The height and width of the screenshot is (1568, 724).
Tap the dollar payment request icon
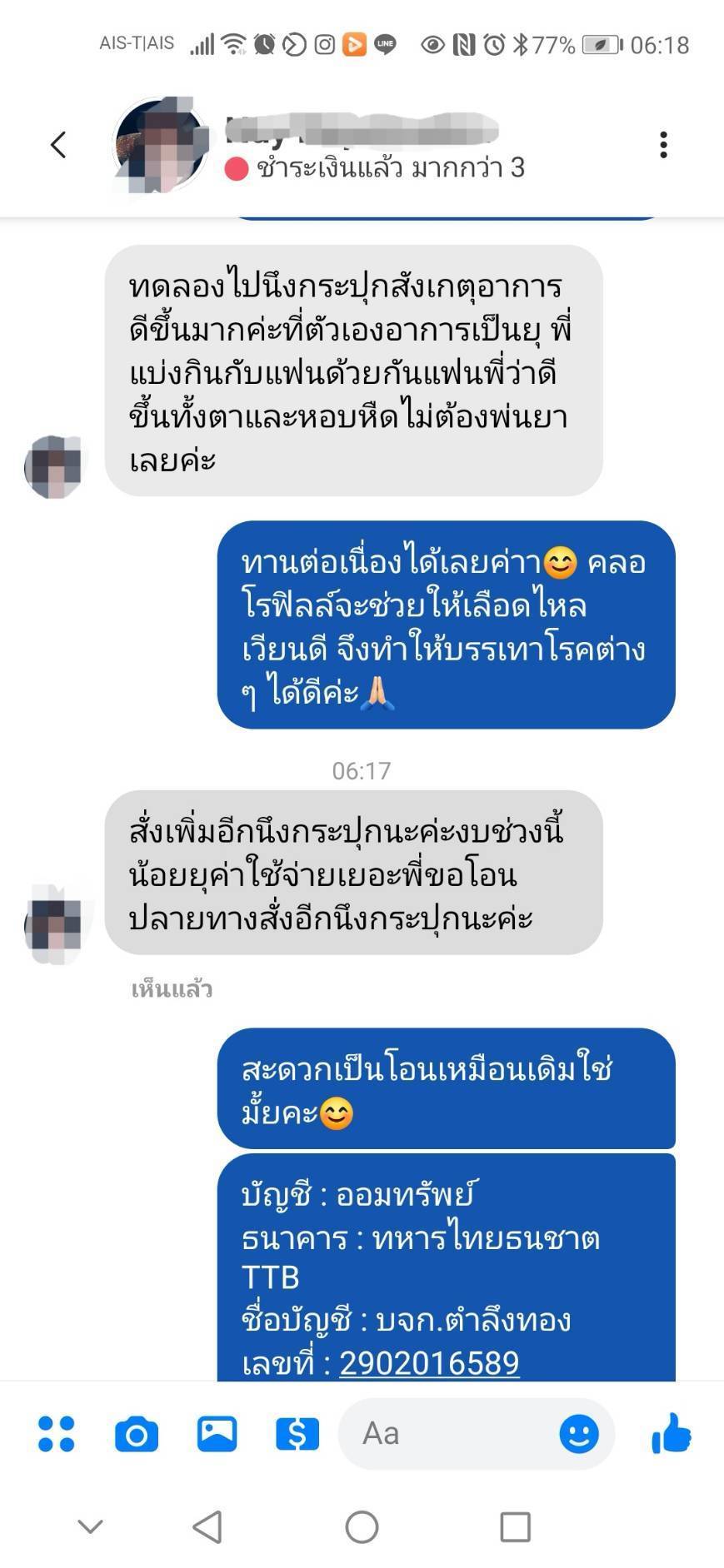click(x=297, y=1433)
